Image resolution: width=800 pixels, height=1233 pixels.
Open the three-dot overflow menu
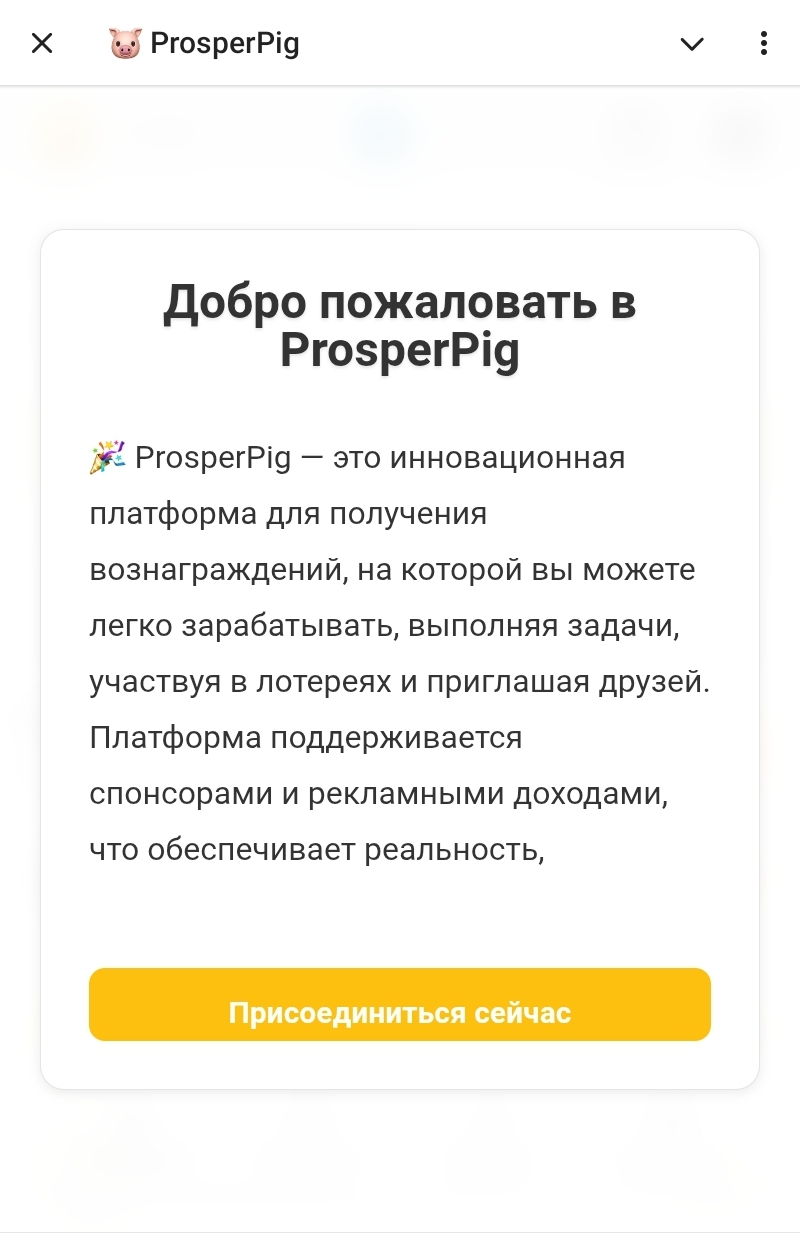pos(763,43)
